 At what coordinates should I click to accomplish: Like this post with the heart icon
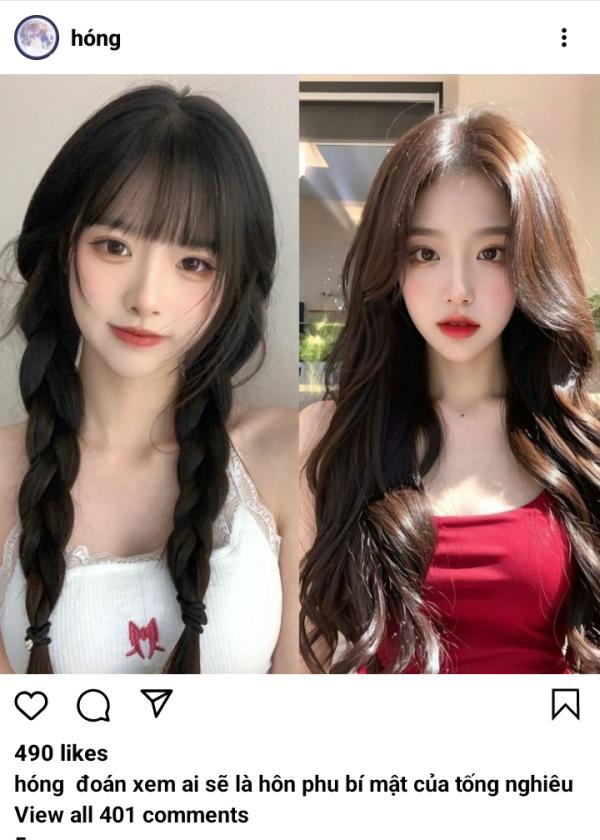pos(31,705)
